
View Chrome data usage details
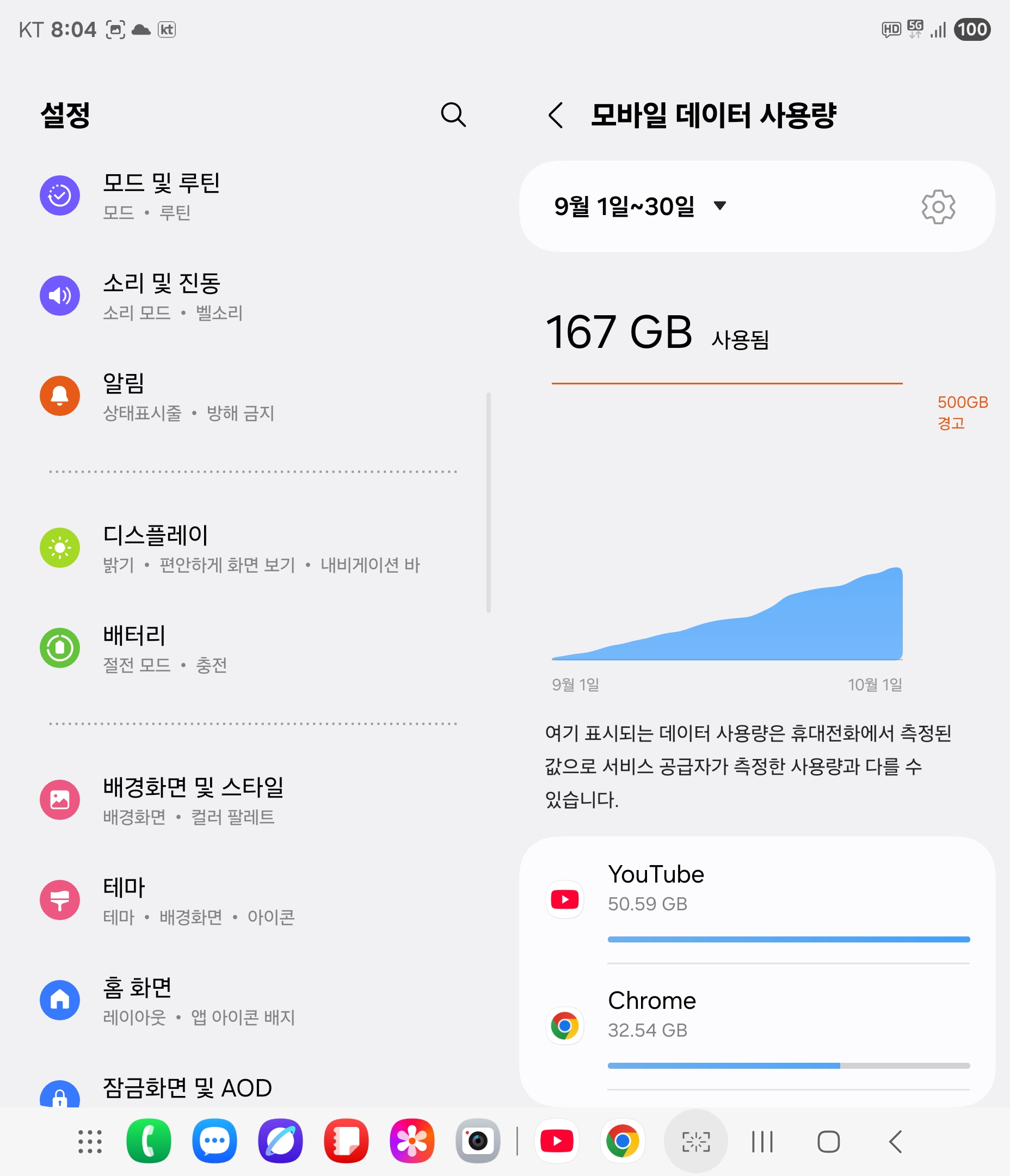click(x=757, y=1026)
